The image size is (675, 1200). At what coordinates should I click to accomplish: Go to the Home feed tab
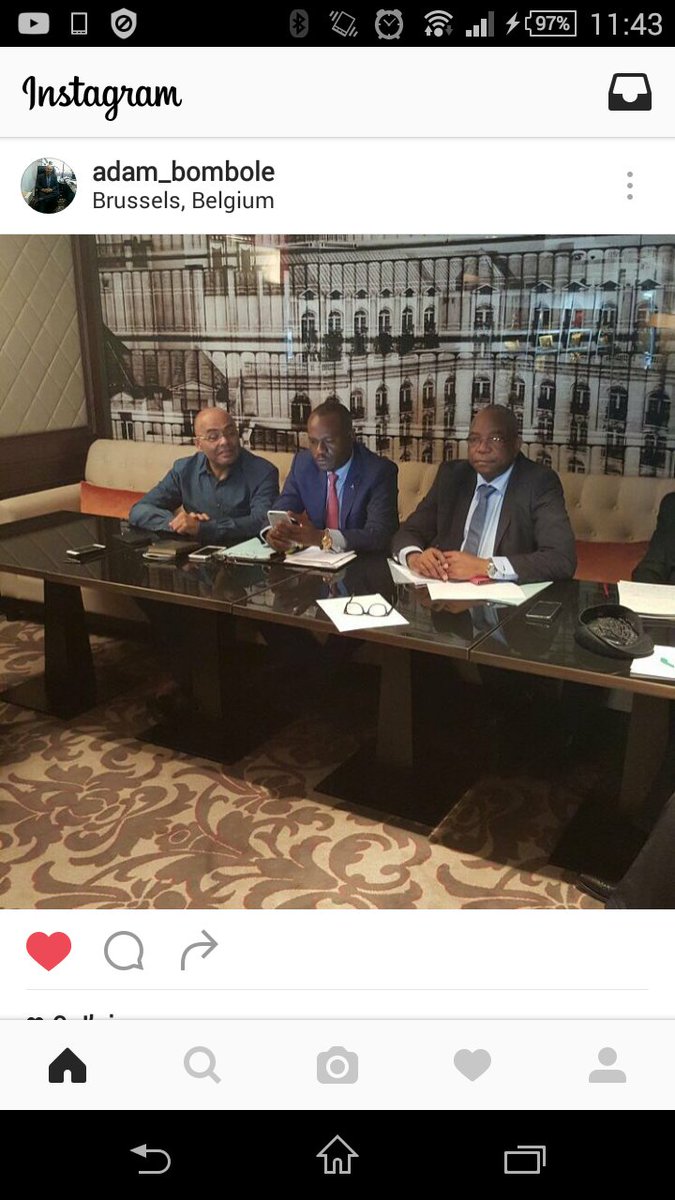[68, 1066]
